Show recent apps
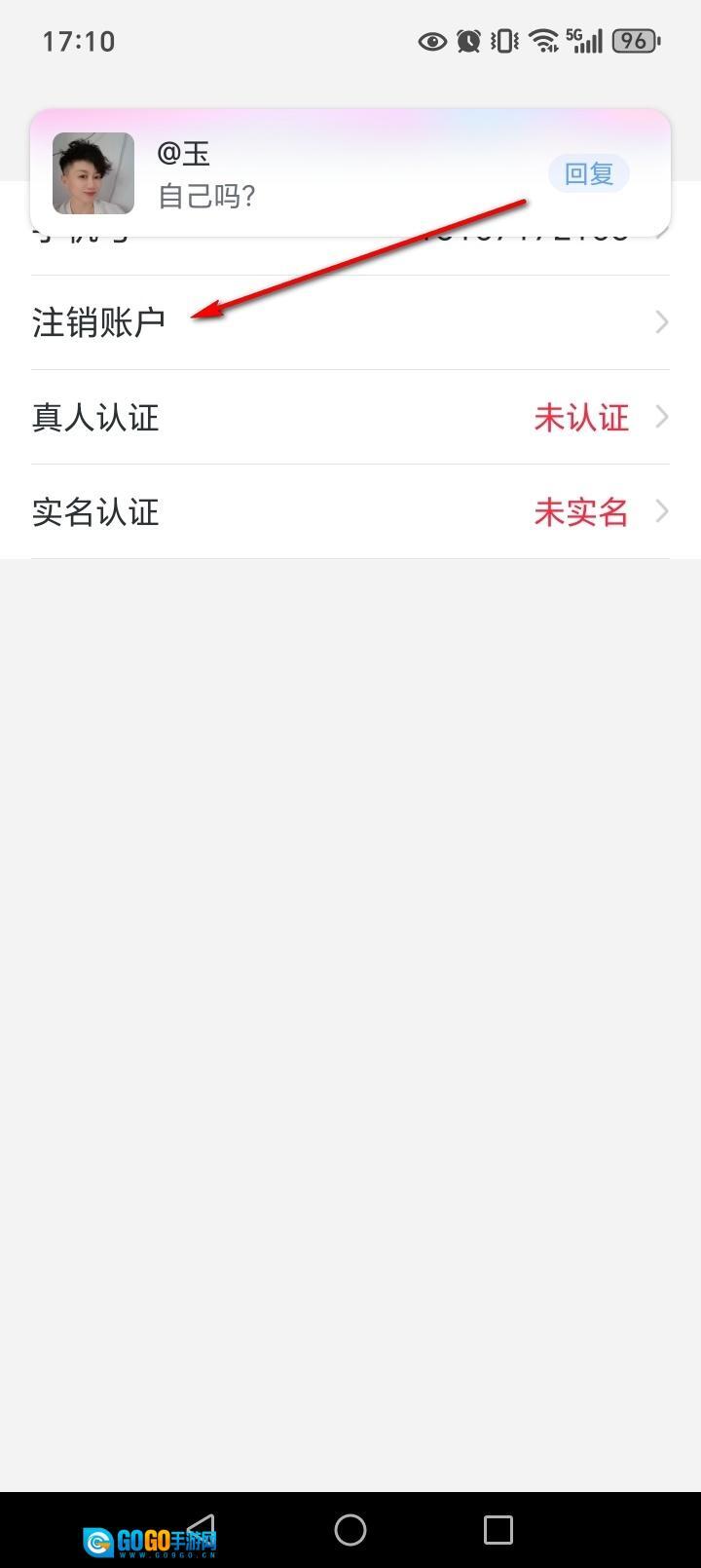This screenshot has width=701, height=1568. coord(498,1529)
